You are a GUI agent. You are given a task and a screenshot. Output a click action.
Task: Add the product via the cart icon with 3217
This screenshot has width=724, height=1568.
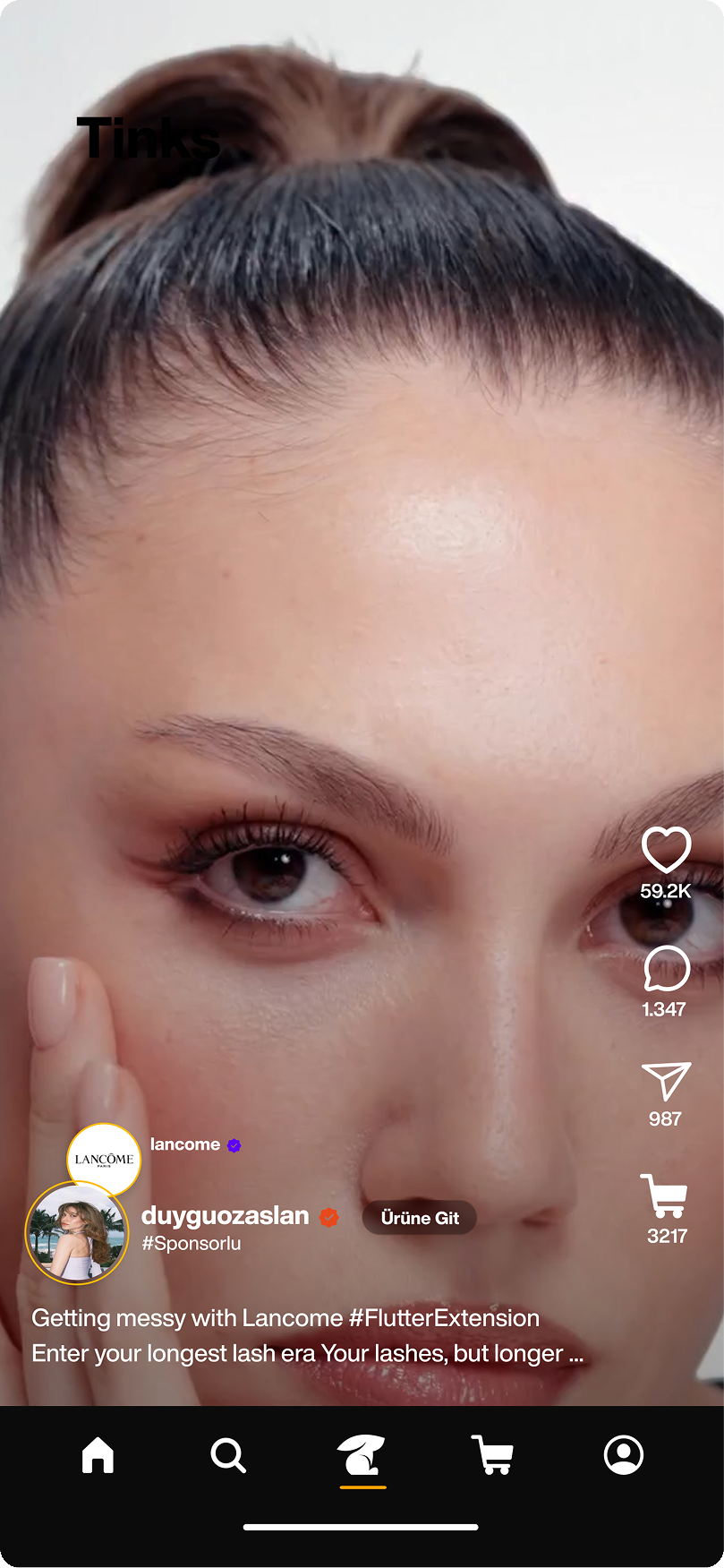(664, 1196)
